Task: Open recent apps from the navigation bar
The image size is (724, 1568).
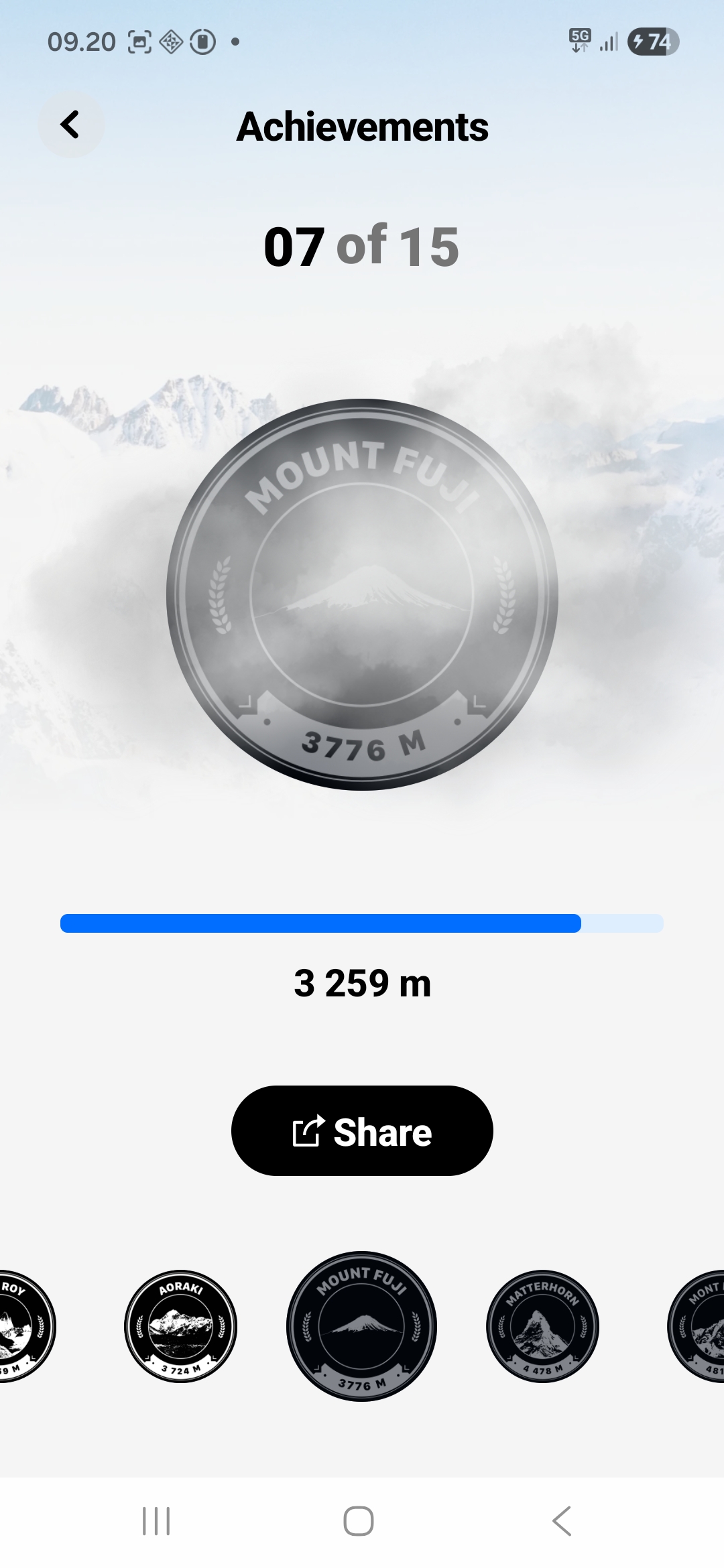Action: pos(156,1521)
